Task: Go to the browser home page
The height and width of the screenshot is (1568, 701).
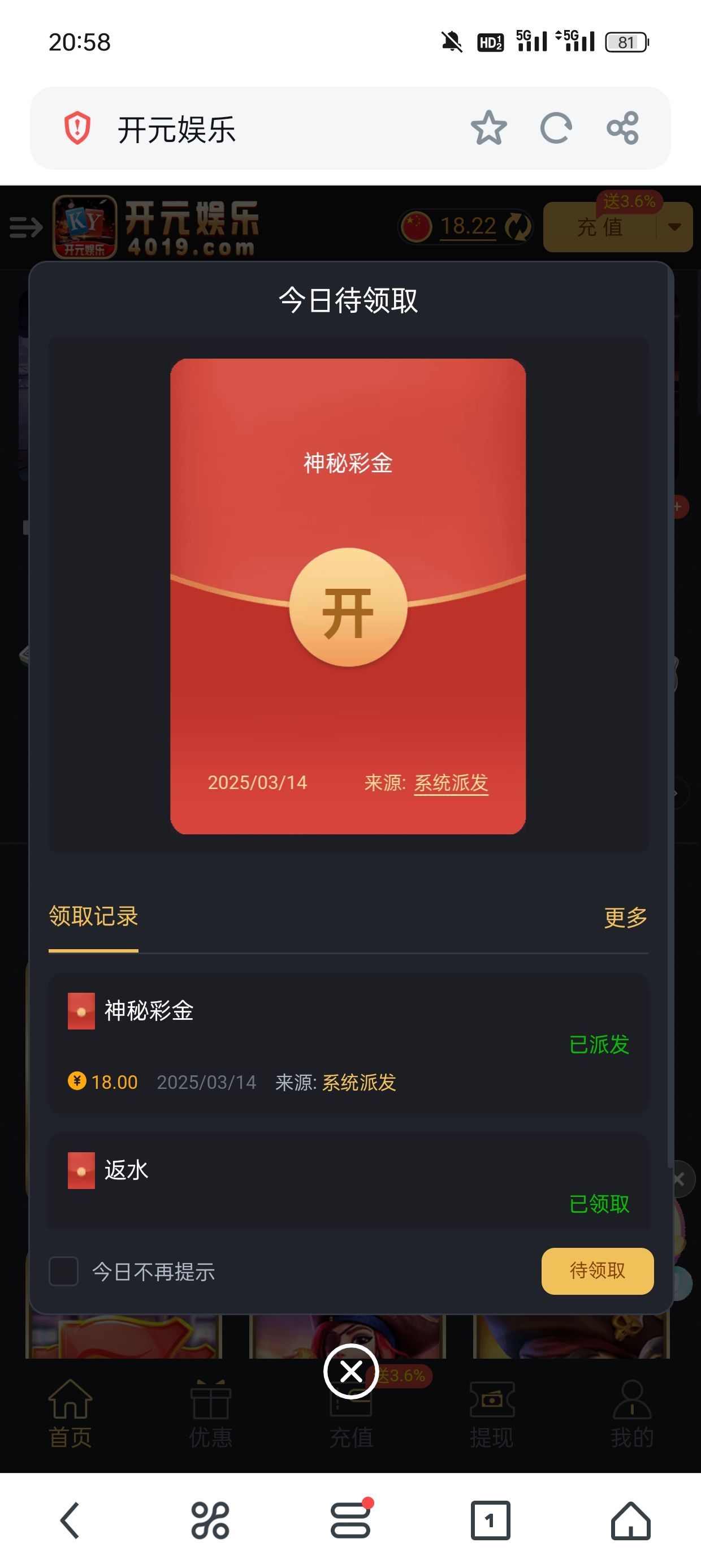Action: pos(630,1520)
